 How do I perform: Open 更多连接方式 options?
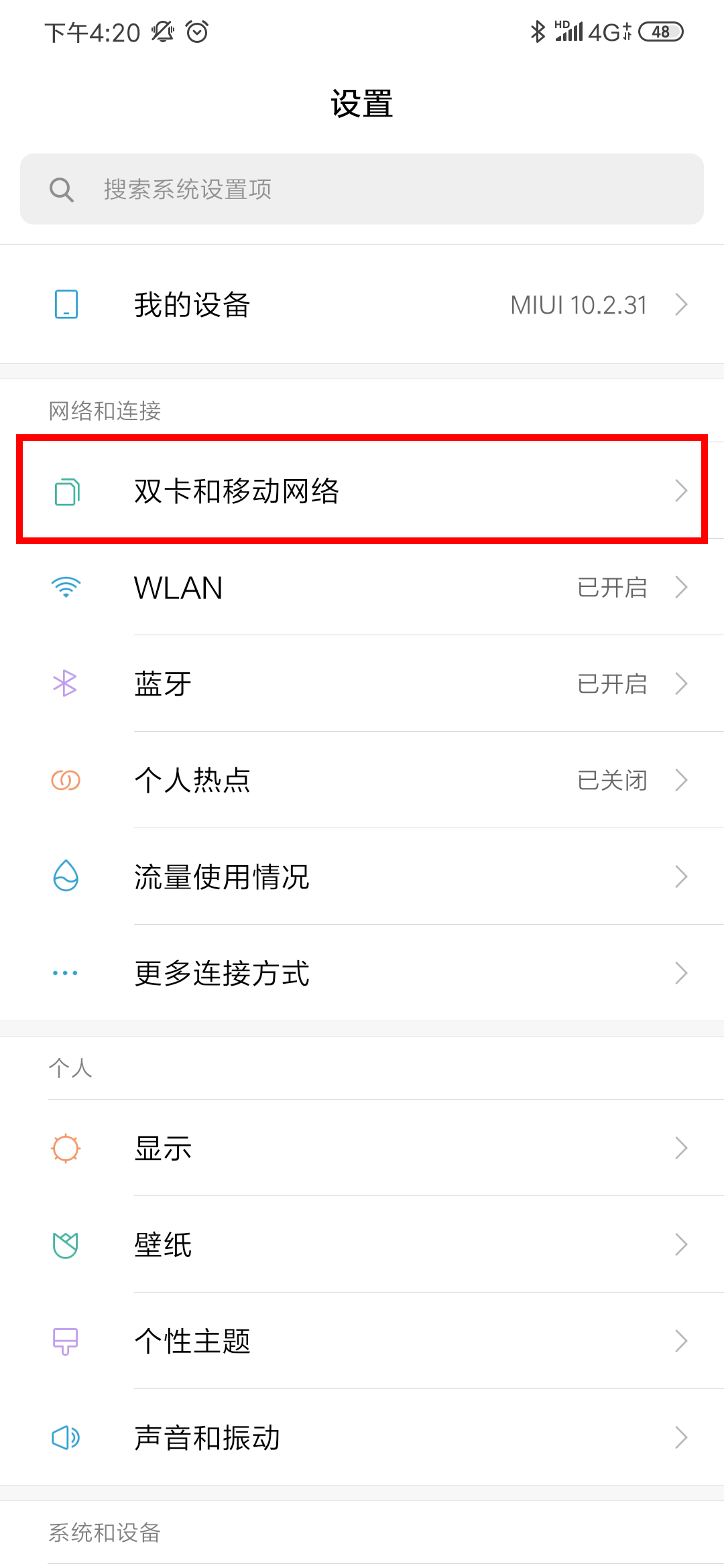pos(362,974)
